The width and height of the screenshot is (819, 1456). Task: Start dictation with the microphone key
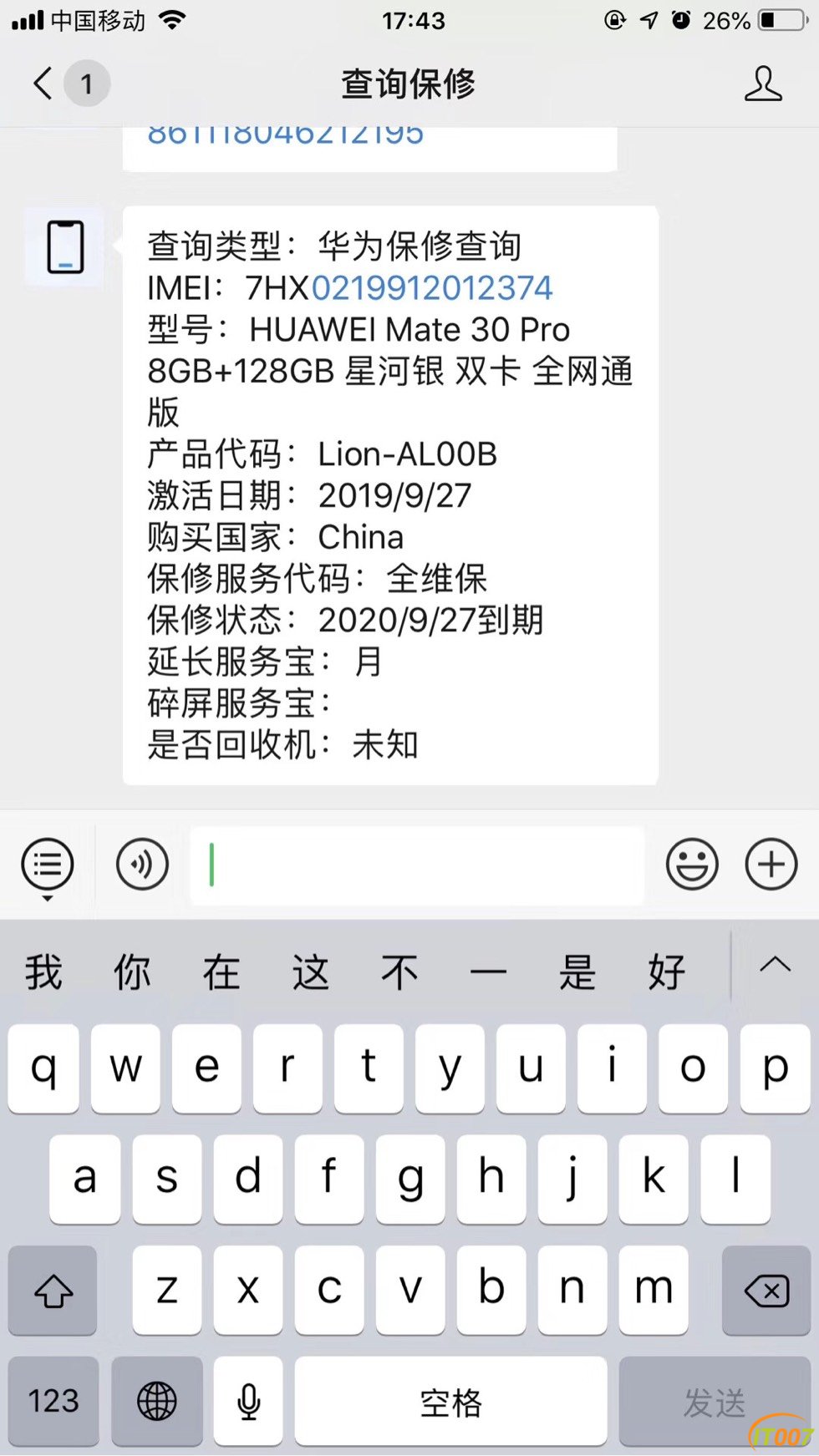pyautogui.click(x=247, y=1402)
